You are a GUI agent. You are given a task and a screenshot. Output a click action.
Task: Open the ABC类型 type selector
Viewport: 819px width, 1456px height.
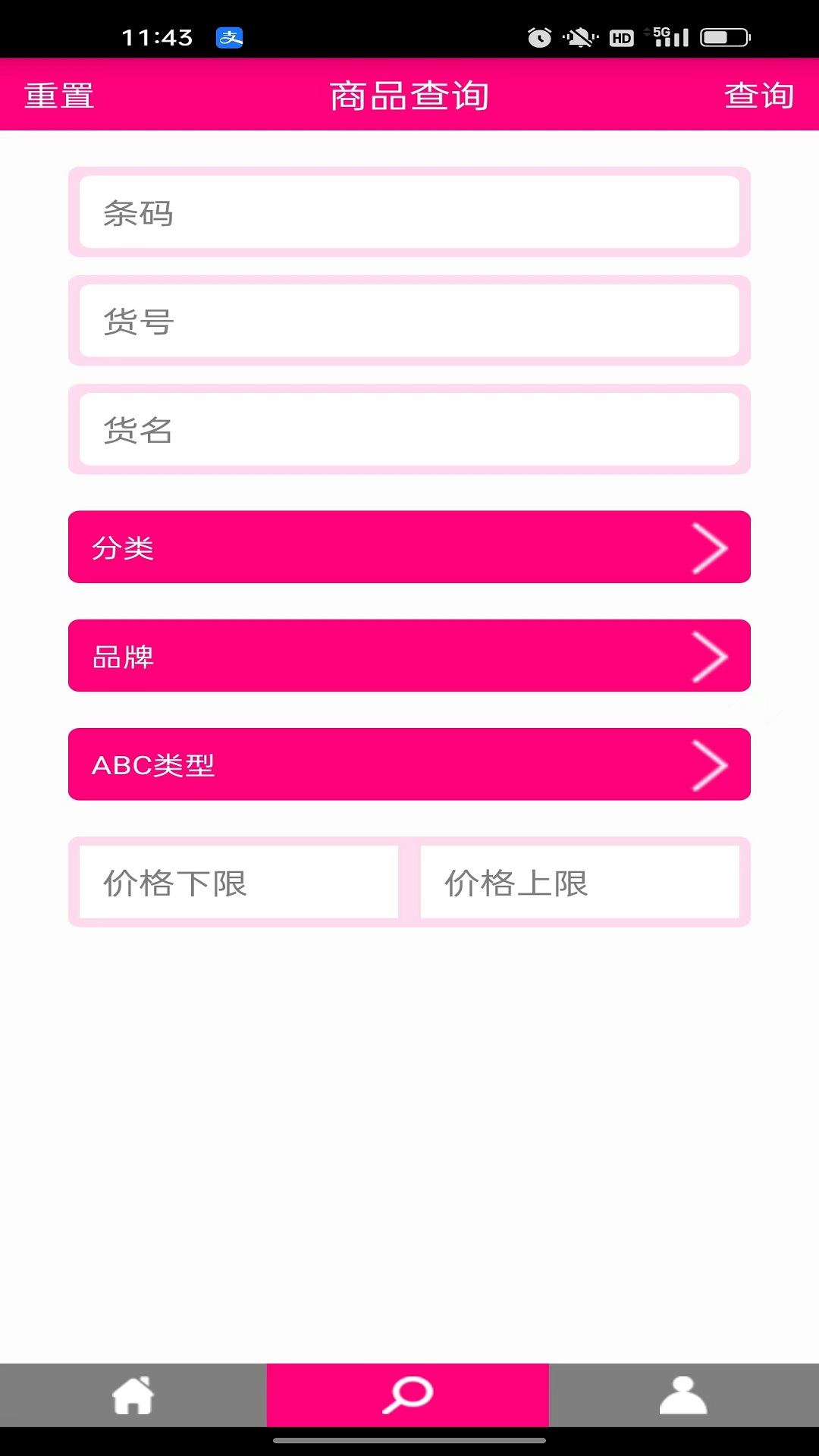click(x=409, y=764)
